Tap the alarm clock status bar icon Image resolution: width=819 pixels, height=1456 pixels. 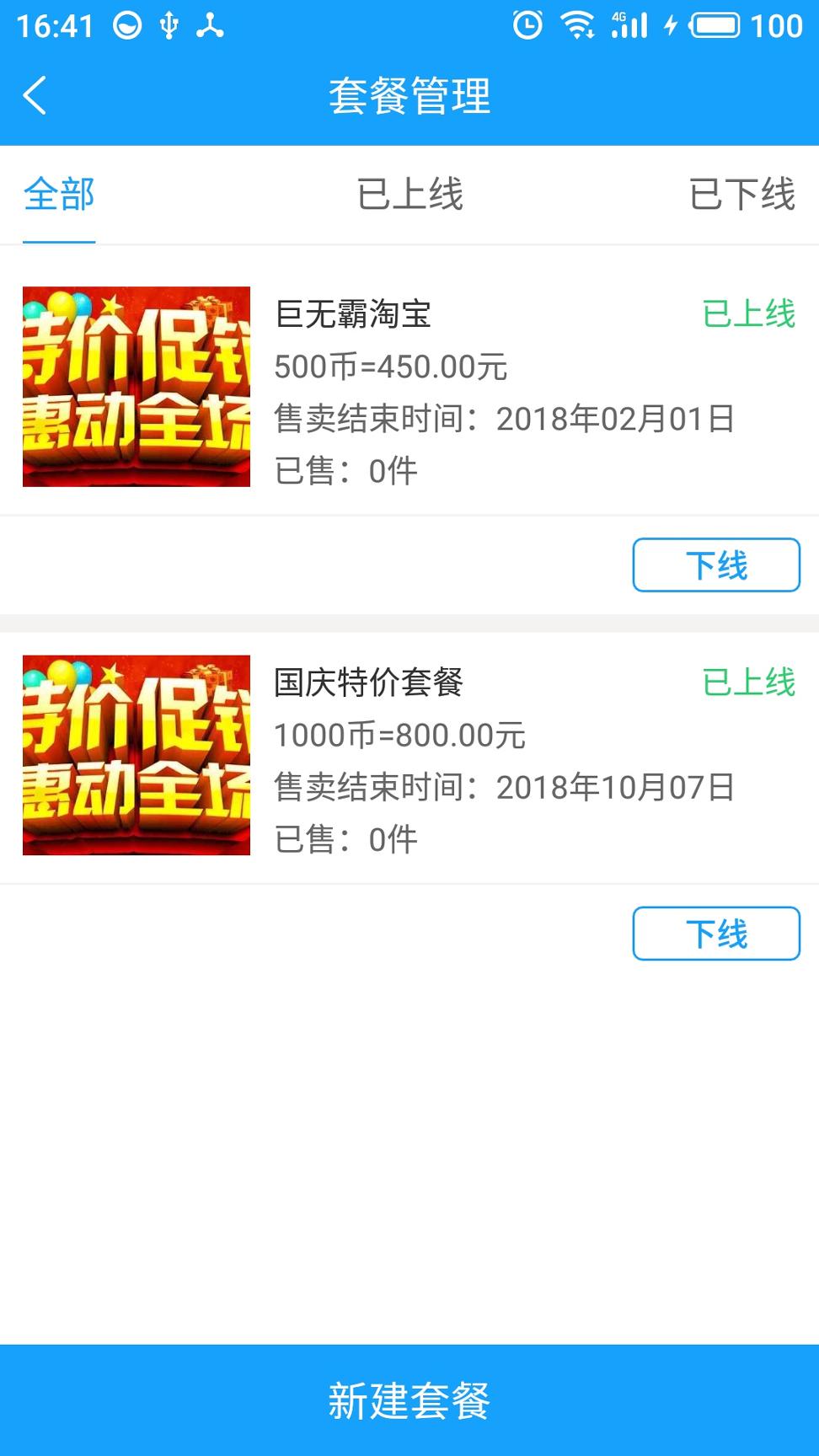(x=527, y=26)
